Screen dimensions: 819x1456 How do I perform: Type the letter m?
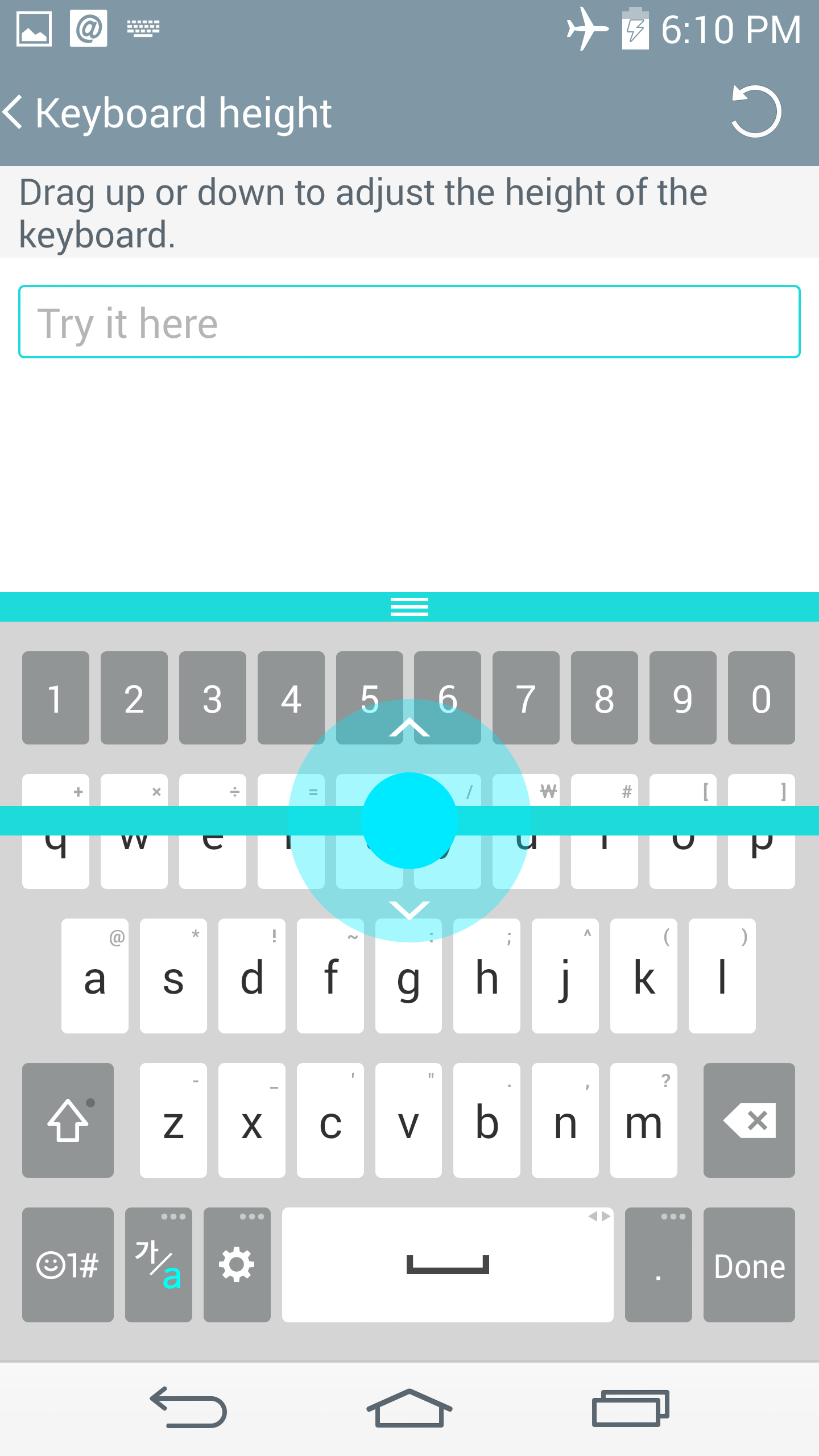point(644,1120)
